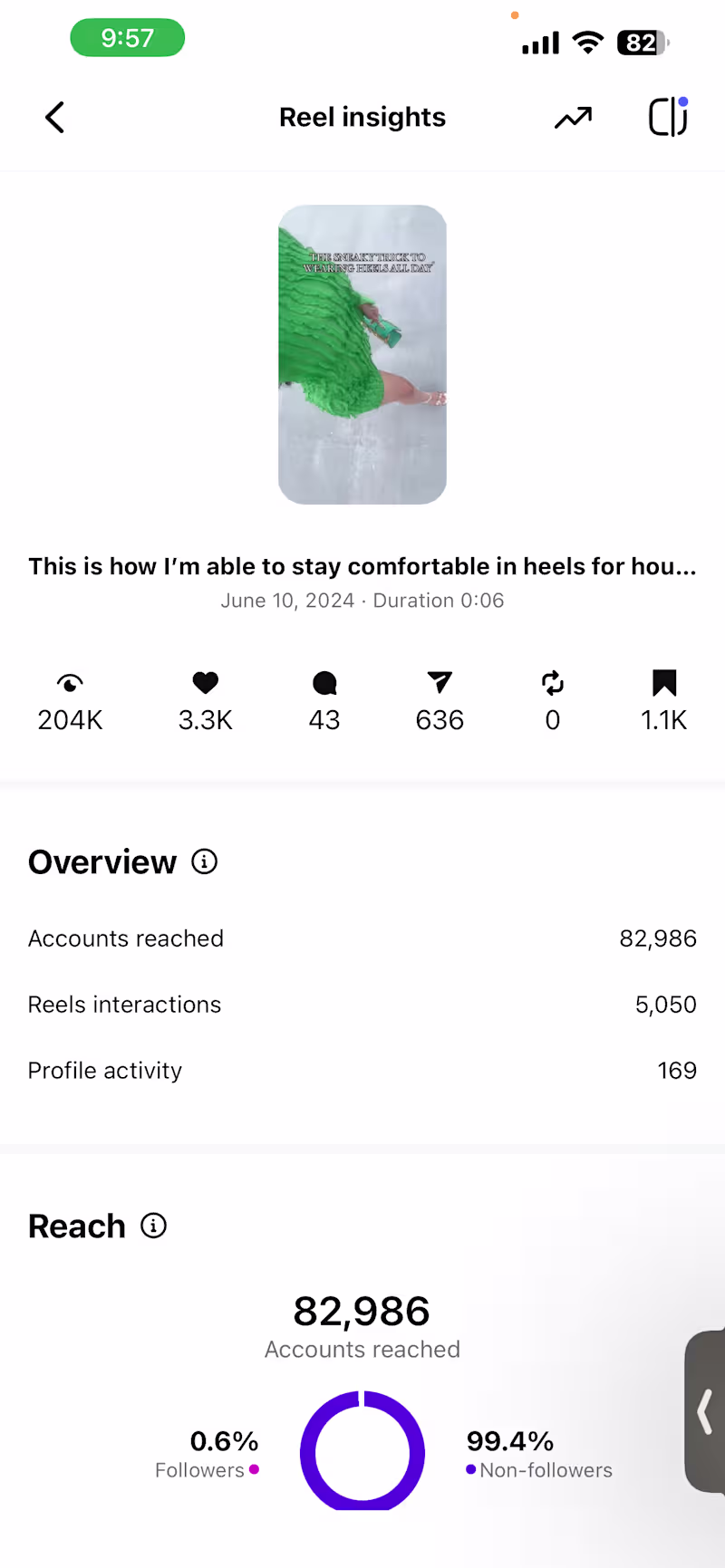Screen dimensions: 725x1568
Task: Select the Reels interactions row
Action: 362,1005
